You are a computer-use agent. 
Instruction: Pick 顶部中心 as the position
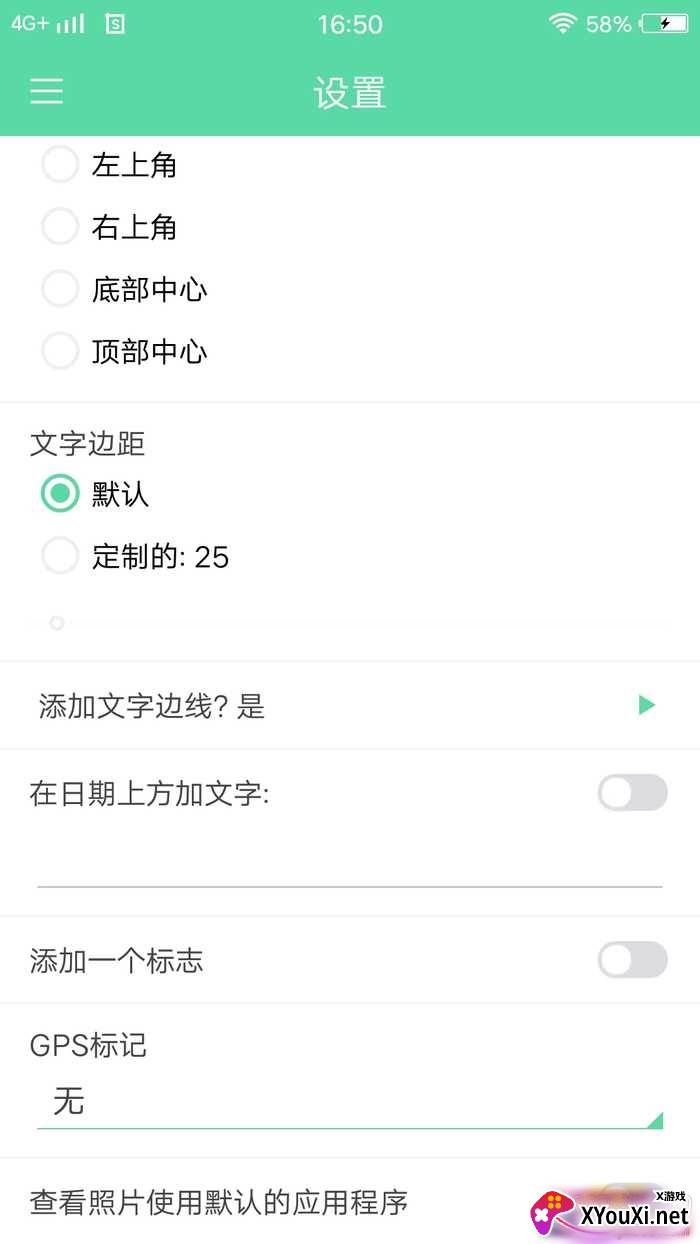point(60,351)
